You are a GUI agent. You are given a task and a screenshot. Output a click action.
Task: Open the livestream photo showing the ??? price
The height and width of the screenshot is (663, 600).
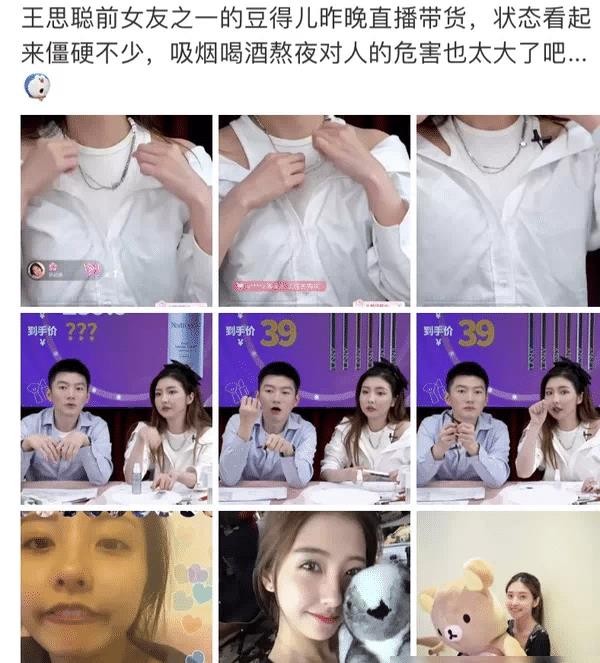click(x=116, y=408)
